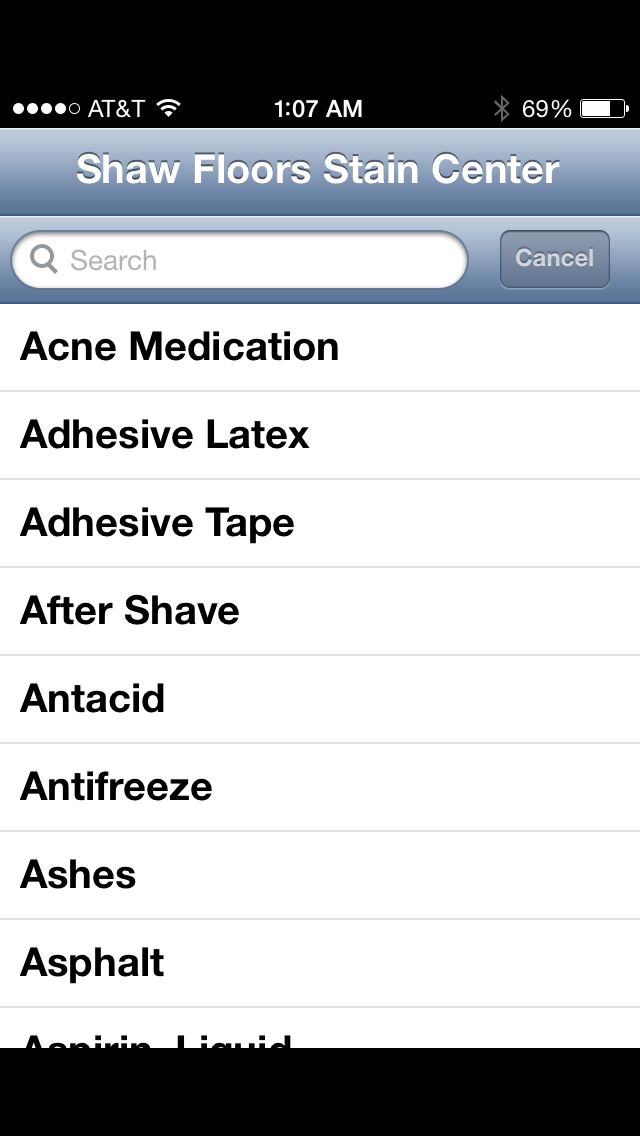Tap the Search field
The height and width of the screenshot is (1136, 640).
pyautogui.click(x=240, y=260)
